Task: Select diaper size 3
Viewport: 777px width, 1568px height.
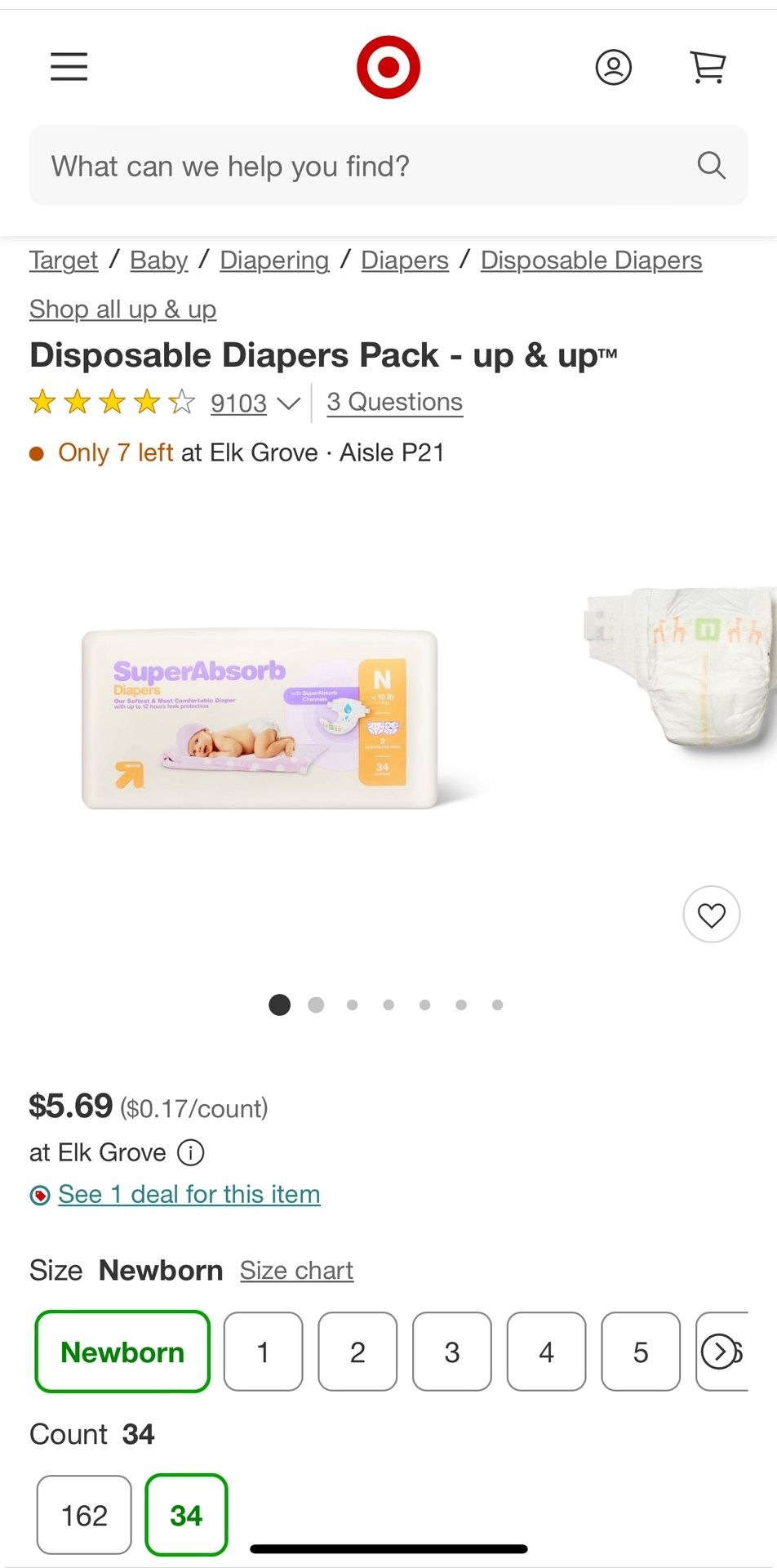Action: 452,1352
